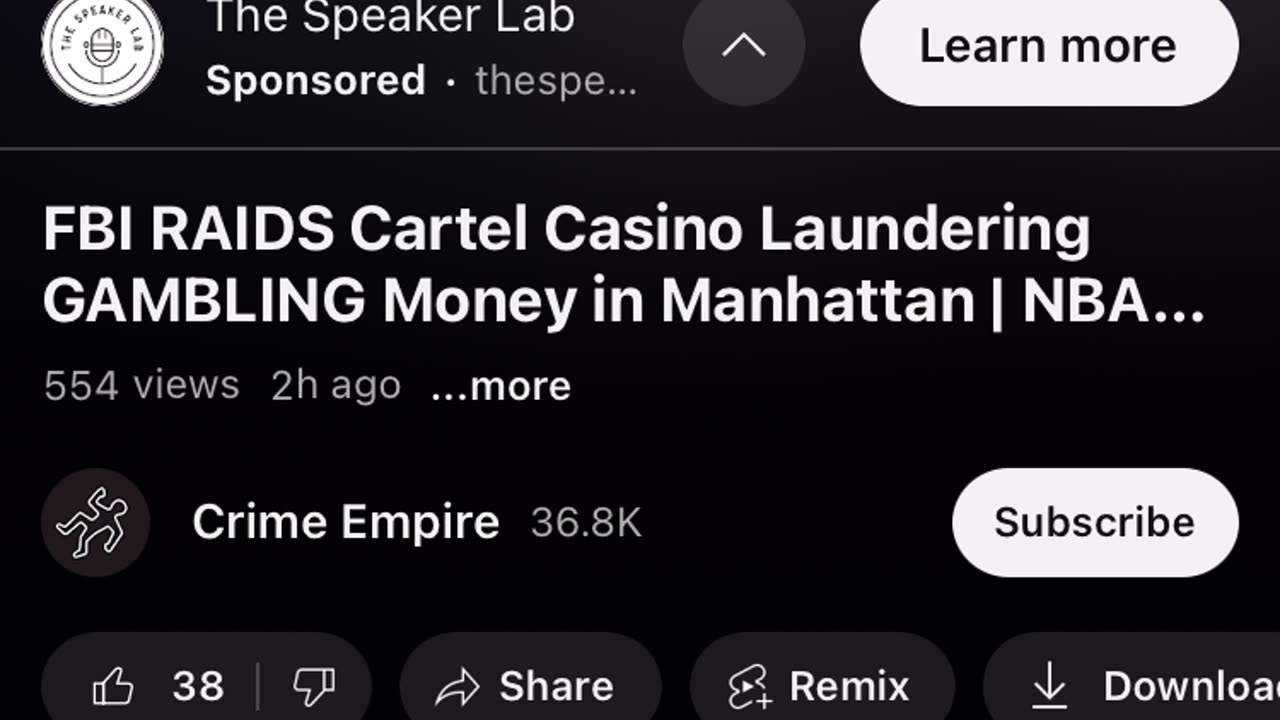Tap Learn more on the sponsored ad

(x=1048, y=46)
